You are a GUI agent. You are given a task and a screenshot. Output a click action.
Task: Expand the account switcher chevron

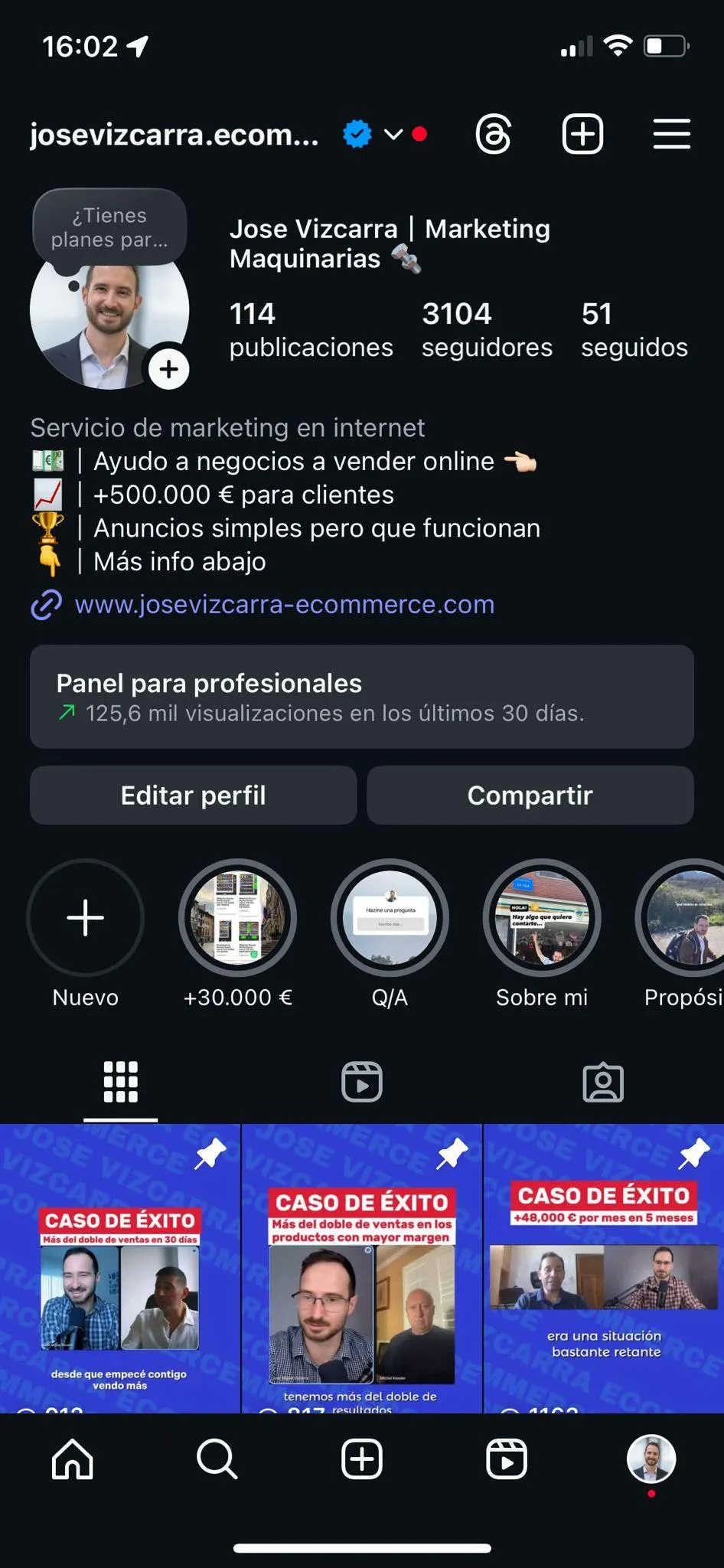tap(393, 135)
